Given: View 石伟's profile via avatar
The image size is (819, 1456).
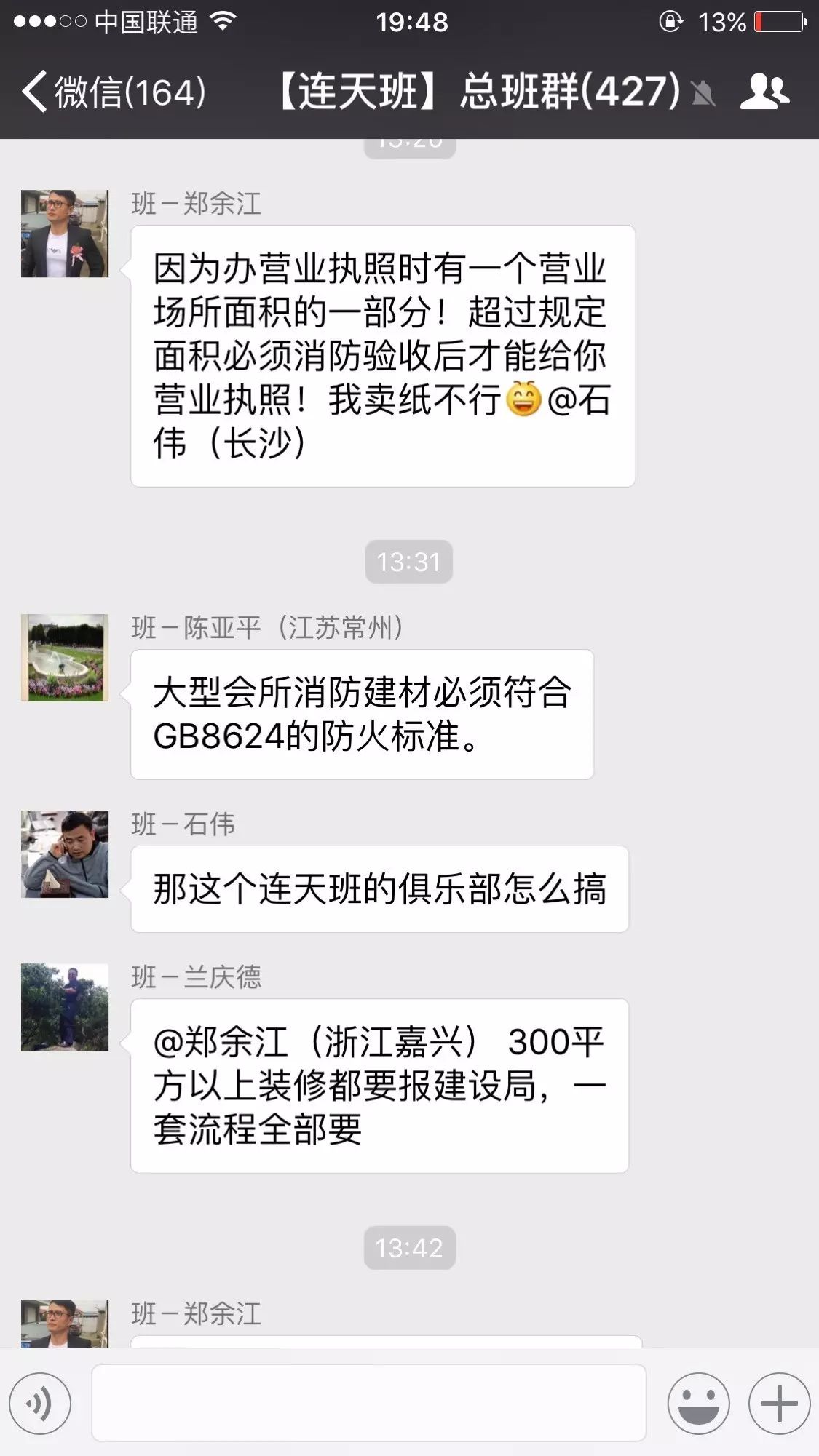Looking at the screenshot, I should 65,854.
